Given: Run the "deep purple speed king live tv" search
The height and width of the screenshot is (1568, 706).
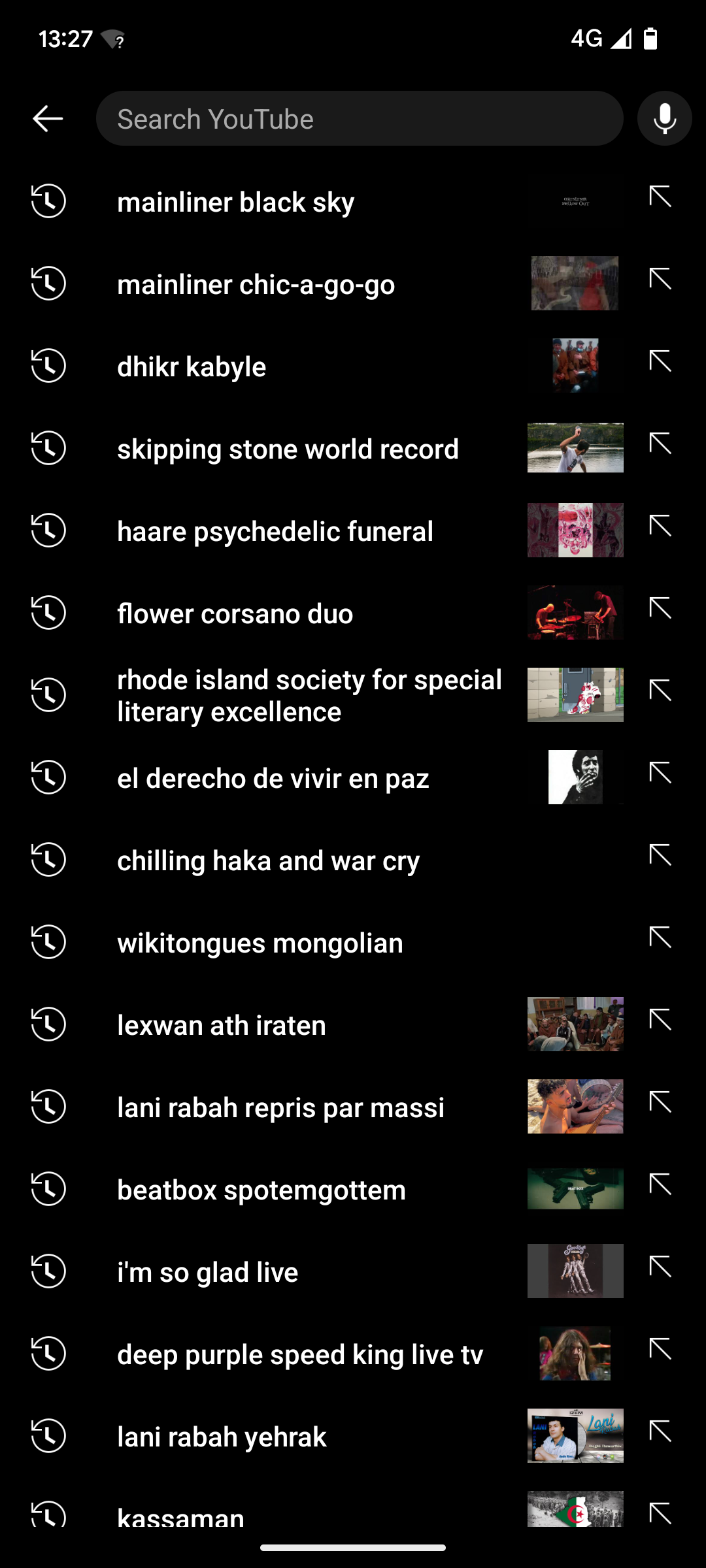Looking at the screenshot, I should click(x=300, y=1354).
